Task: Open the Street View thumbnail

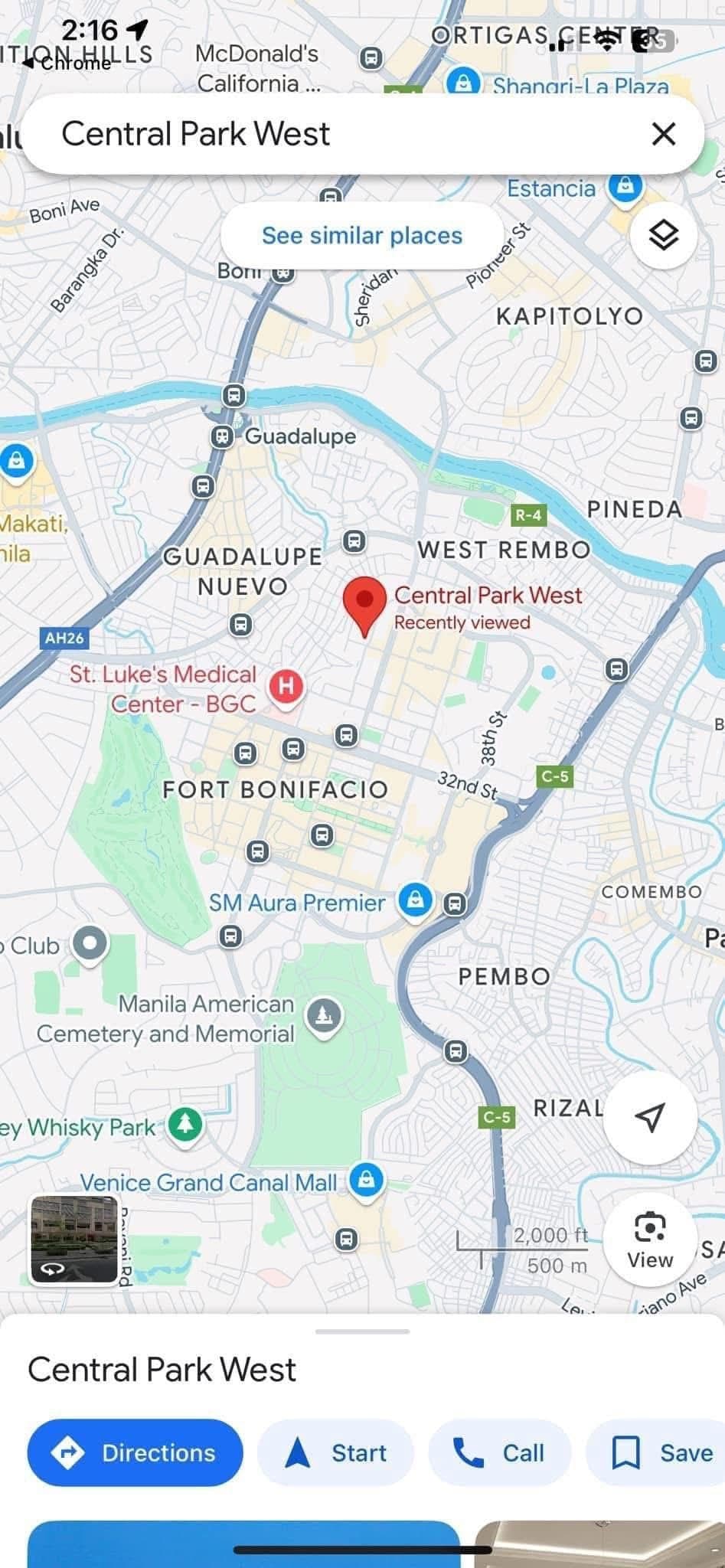Action: (73, 1240)
